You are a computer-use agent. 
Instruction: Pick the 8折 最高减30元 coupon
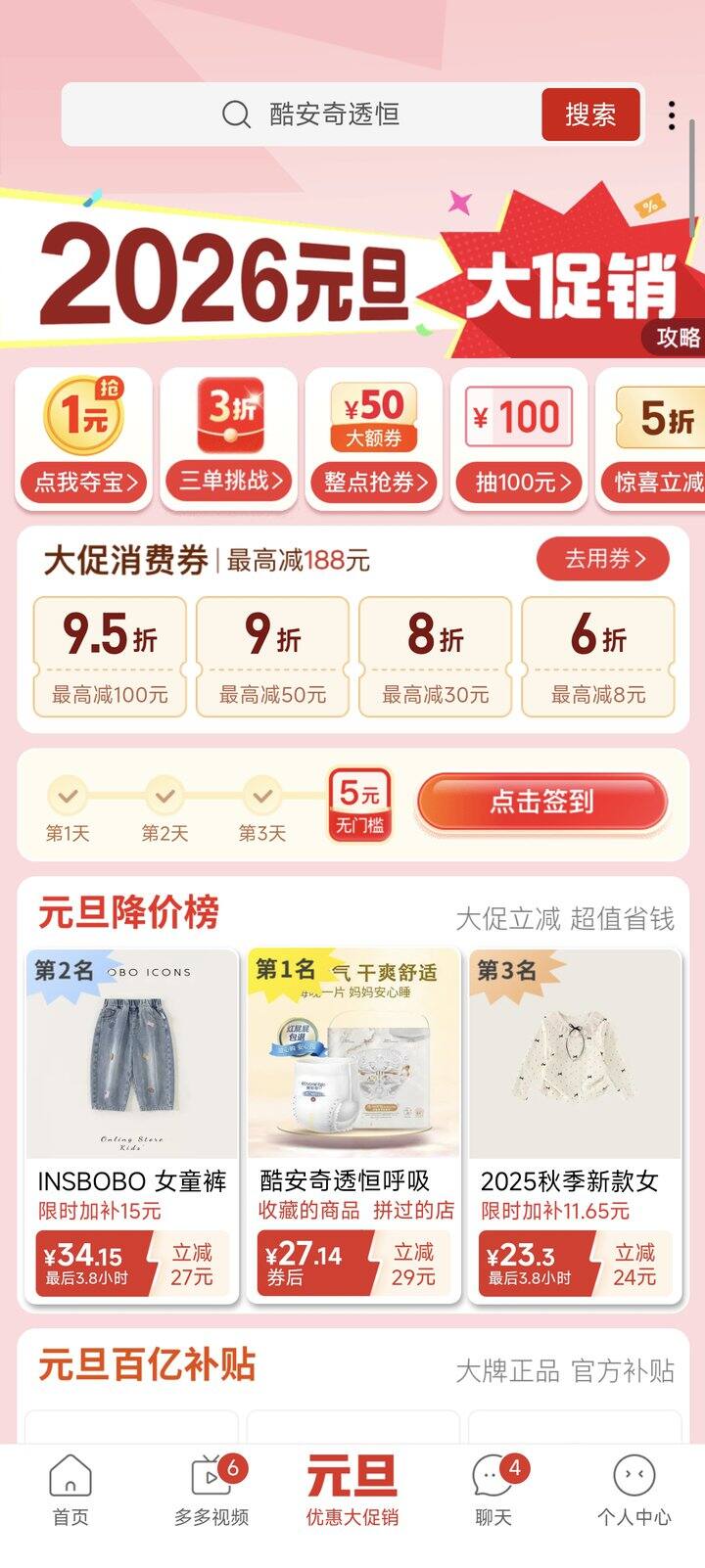tap(435, 656)
